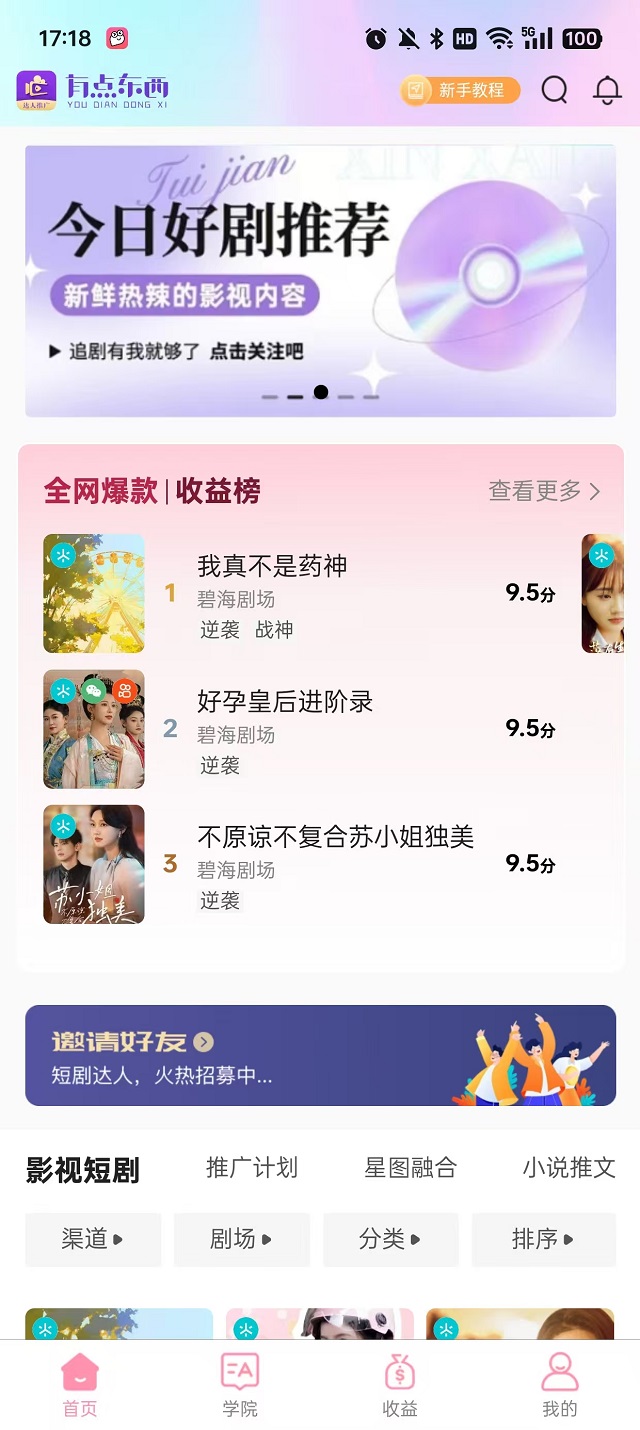Expand the 排序 filter
The image size is (640, 1430).
543,1240
